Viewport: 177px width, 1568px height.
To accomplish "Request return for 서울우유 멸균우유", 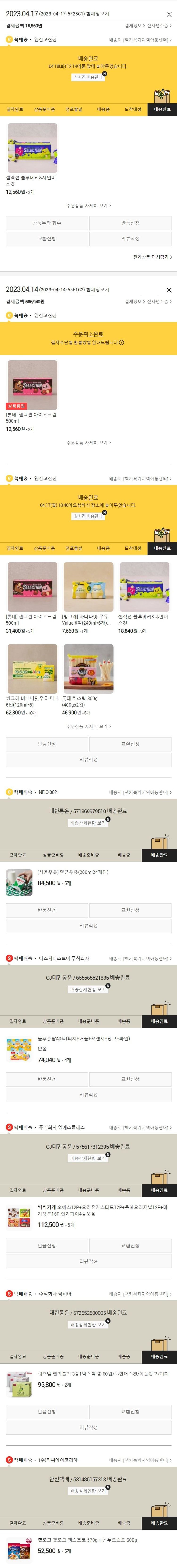I will click(x=47, y=910).
